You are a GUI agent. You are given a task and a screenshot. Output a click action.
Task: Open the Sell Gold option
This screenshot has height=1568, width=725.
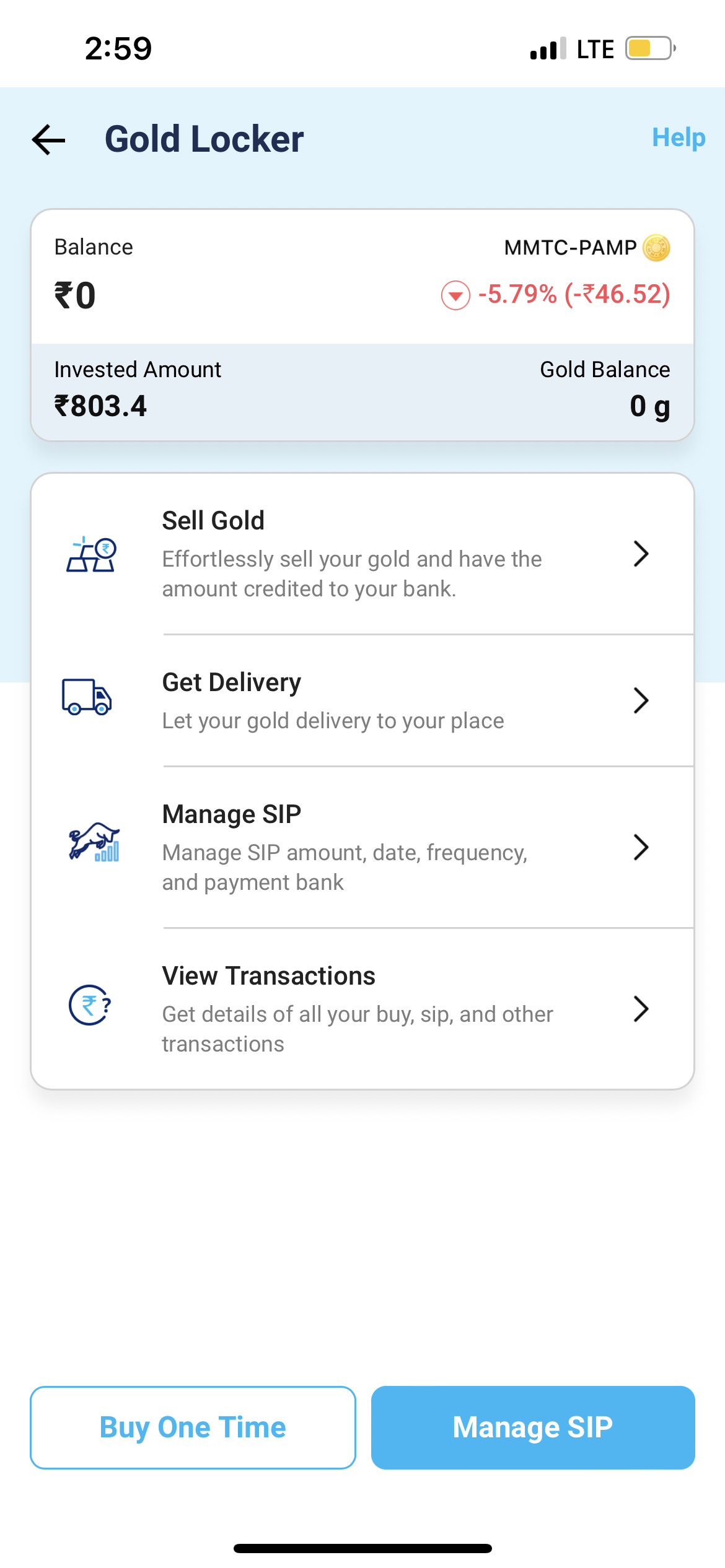362,554
